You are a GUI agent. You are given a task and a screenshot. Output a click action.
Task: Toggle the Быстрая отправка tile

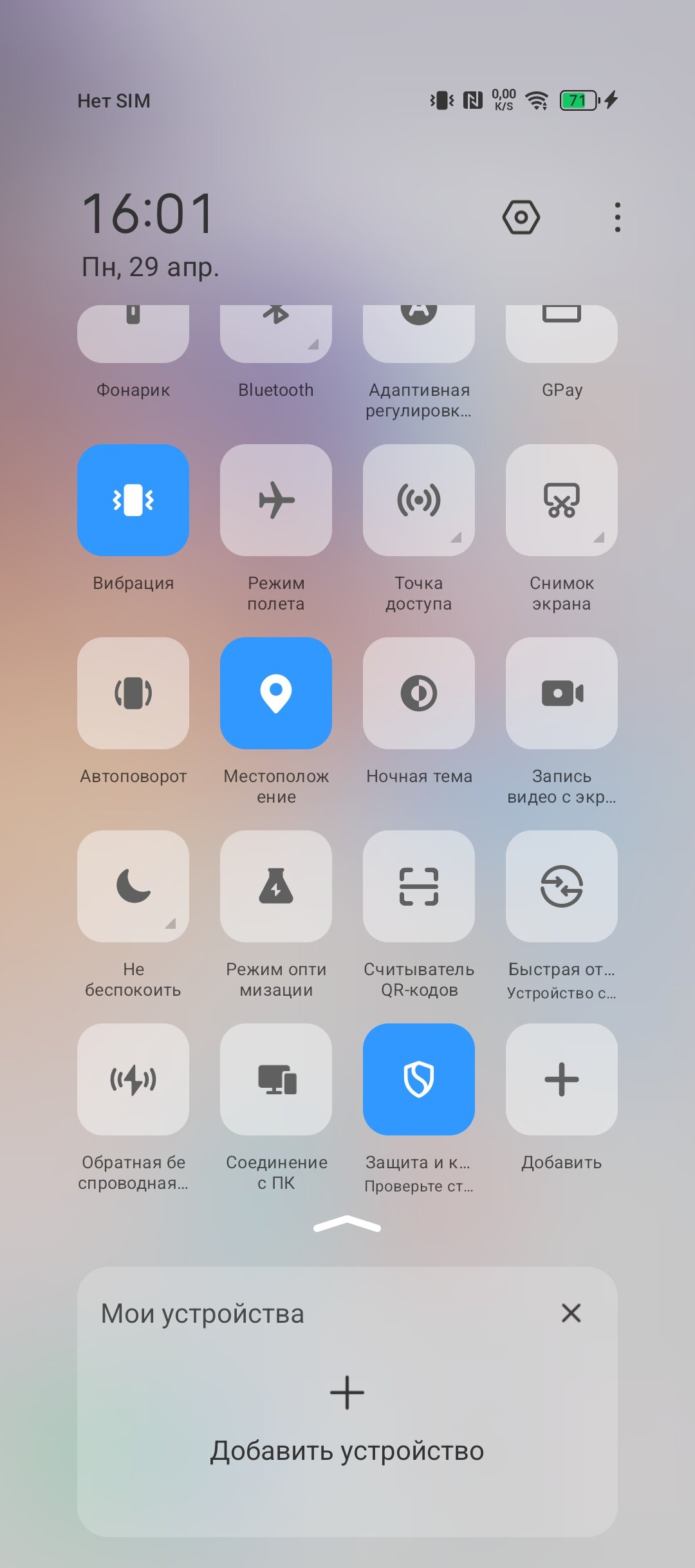click(562, 886)
